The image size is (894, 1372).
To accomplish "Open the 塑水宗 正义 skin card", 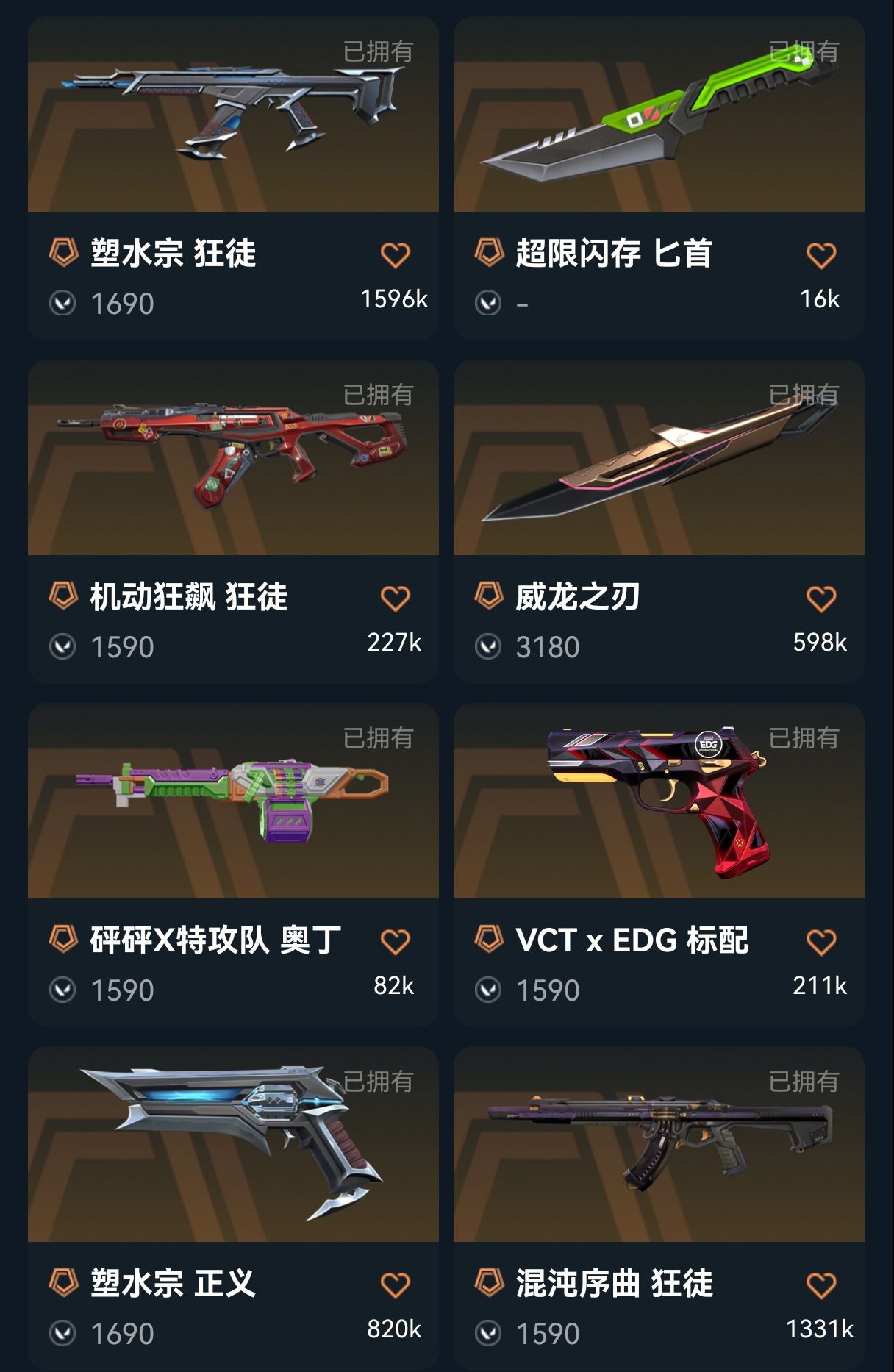I will [x=233, y=1146].
